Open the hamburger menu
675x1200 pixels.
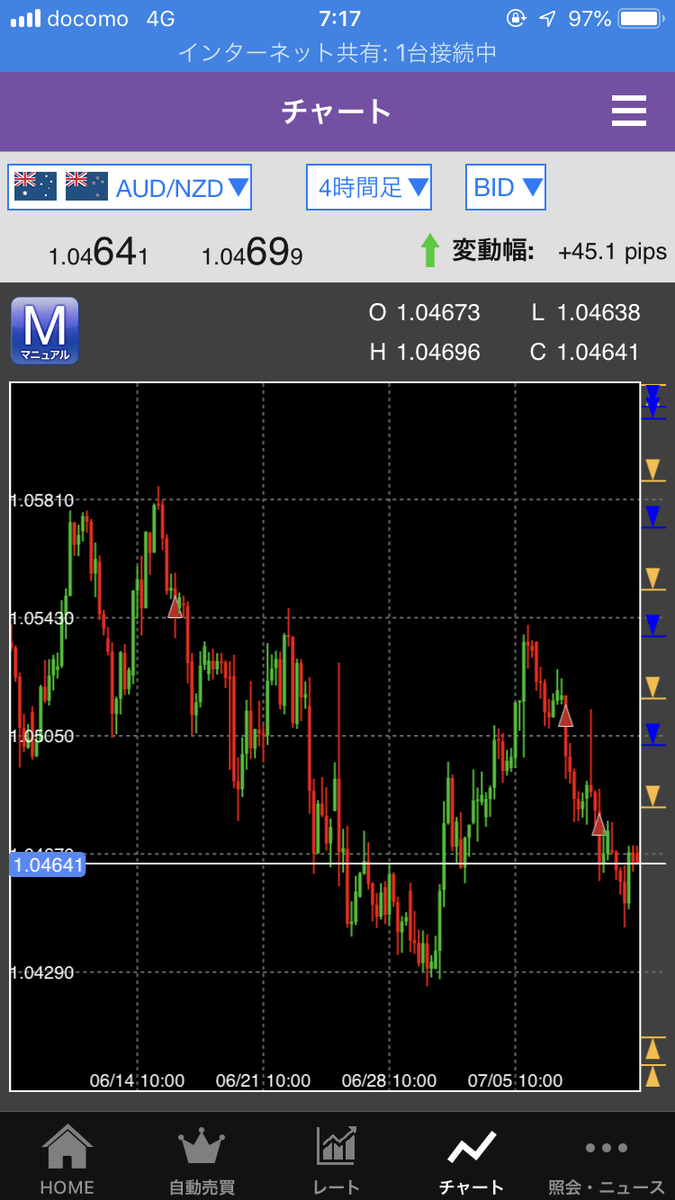(628, 110)
